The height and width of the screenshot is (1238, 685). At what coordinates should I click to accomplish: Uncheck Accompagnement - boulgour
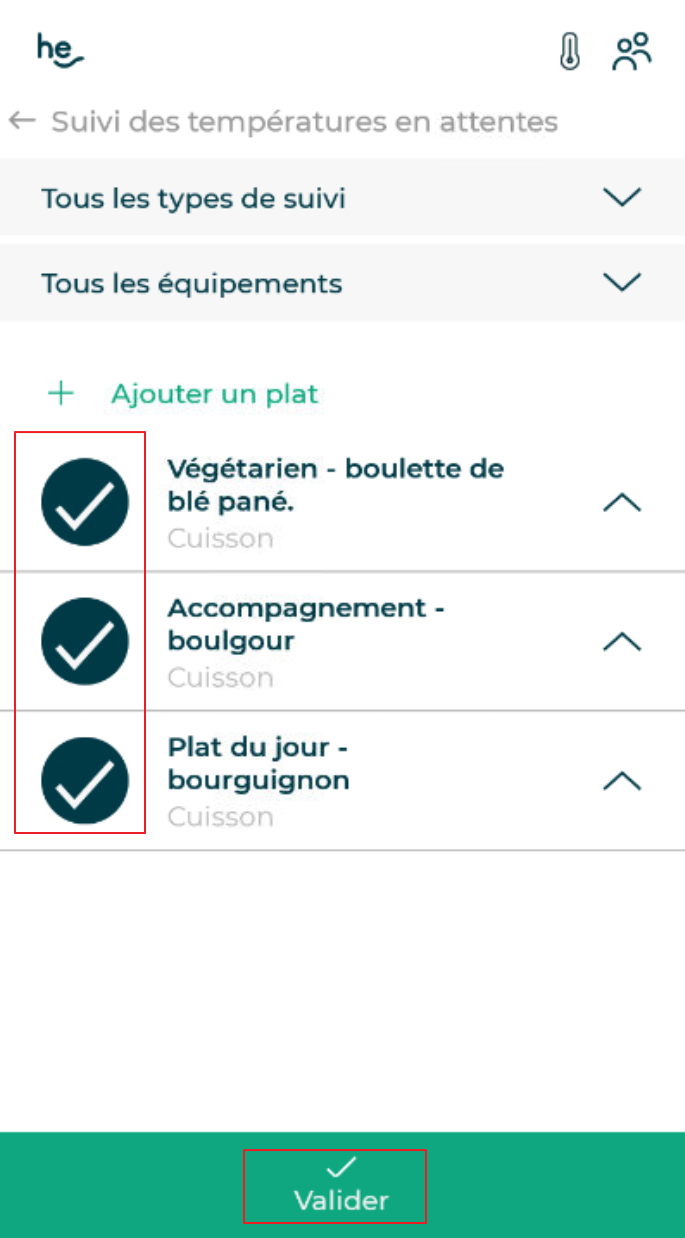click(x=85, y=641)
